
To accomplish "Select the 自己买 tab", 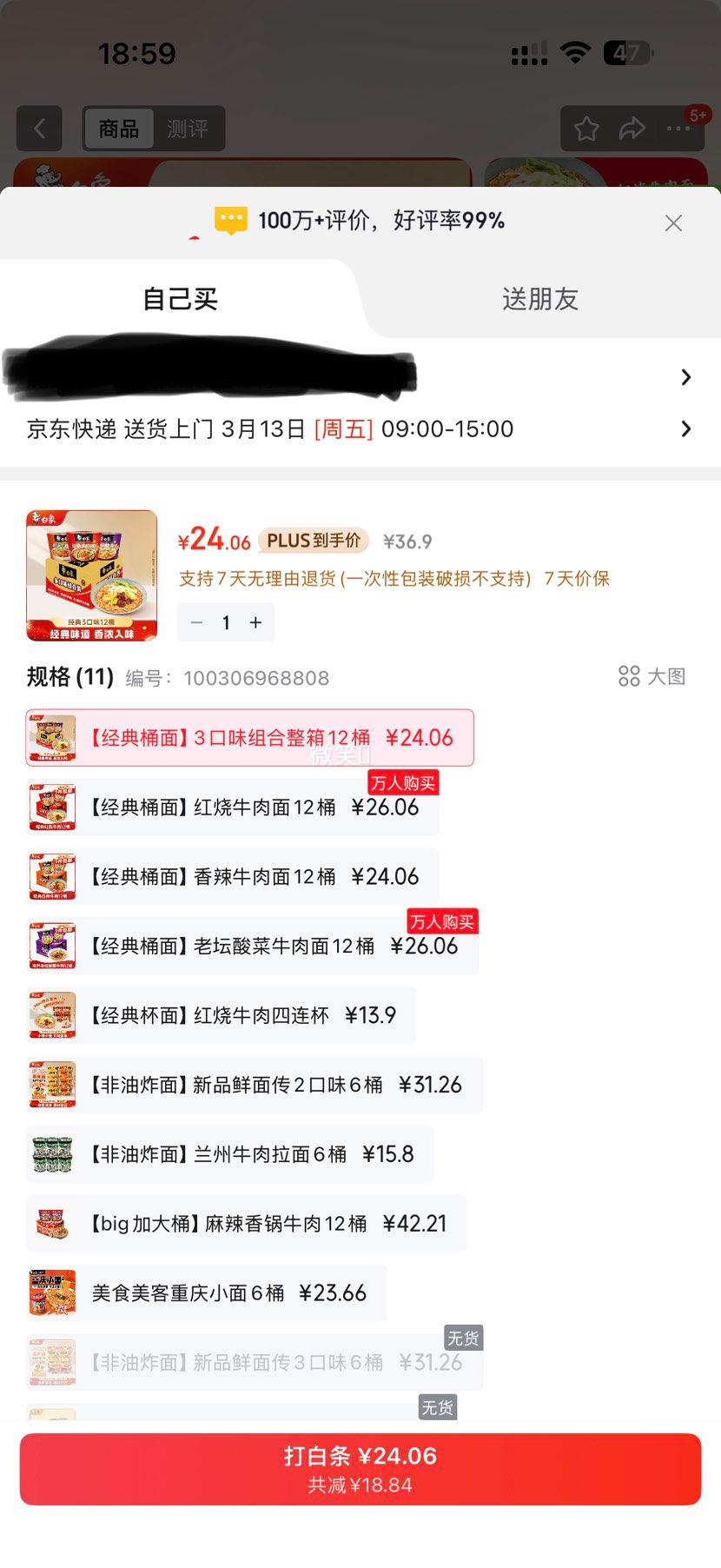I will (180, 299).
